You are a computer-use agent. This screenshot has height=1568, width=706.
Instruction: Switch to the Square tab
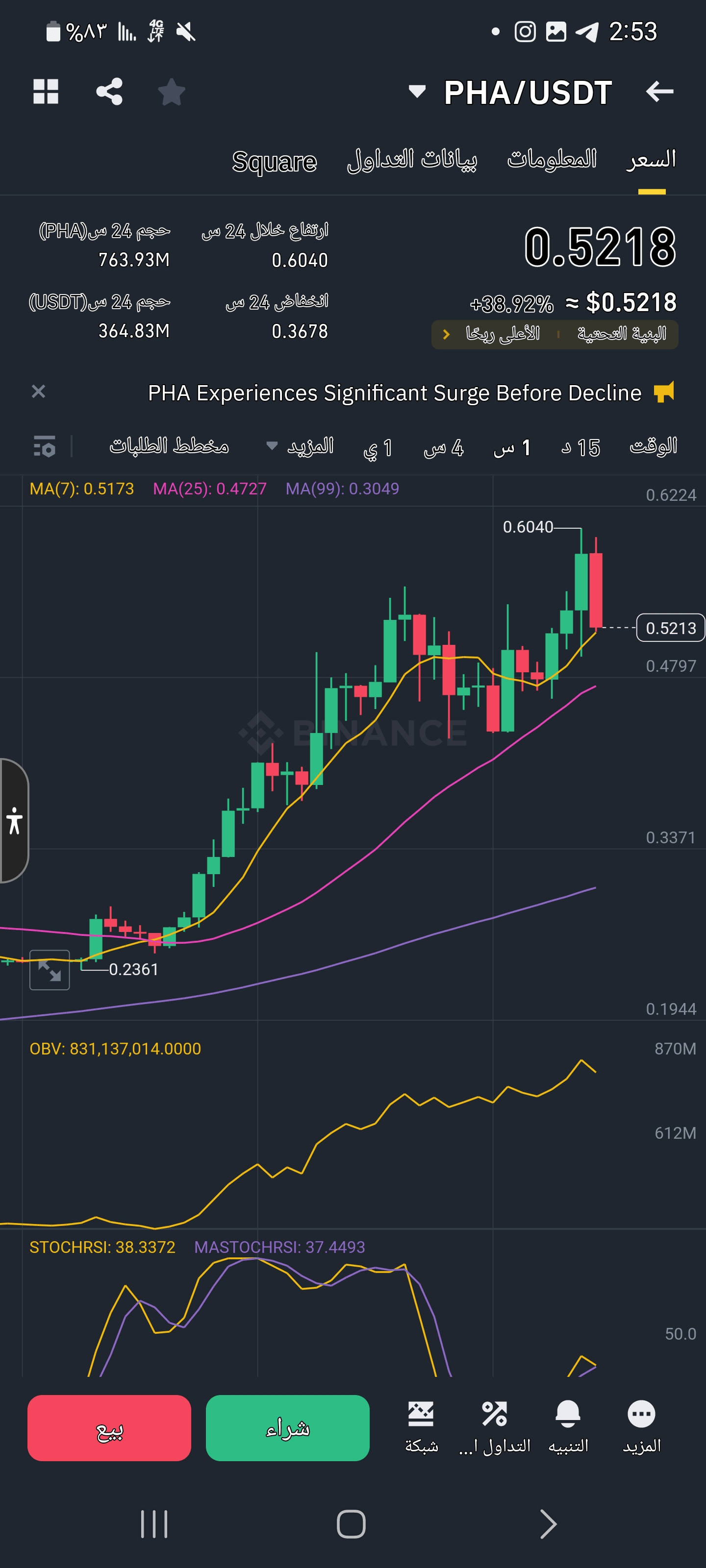pyautogui.click(x=274, y=161)
